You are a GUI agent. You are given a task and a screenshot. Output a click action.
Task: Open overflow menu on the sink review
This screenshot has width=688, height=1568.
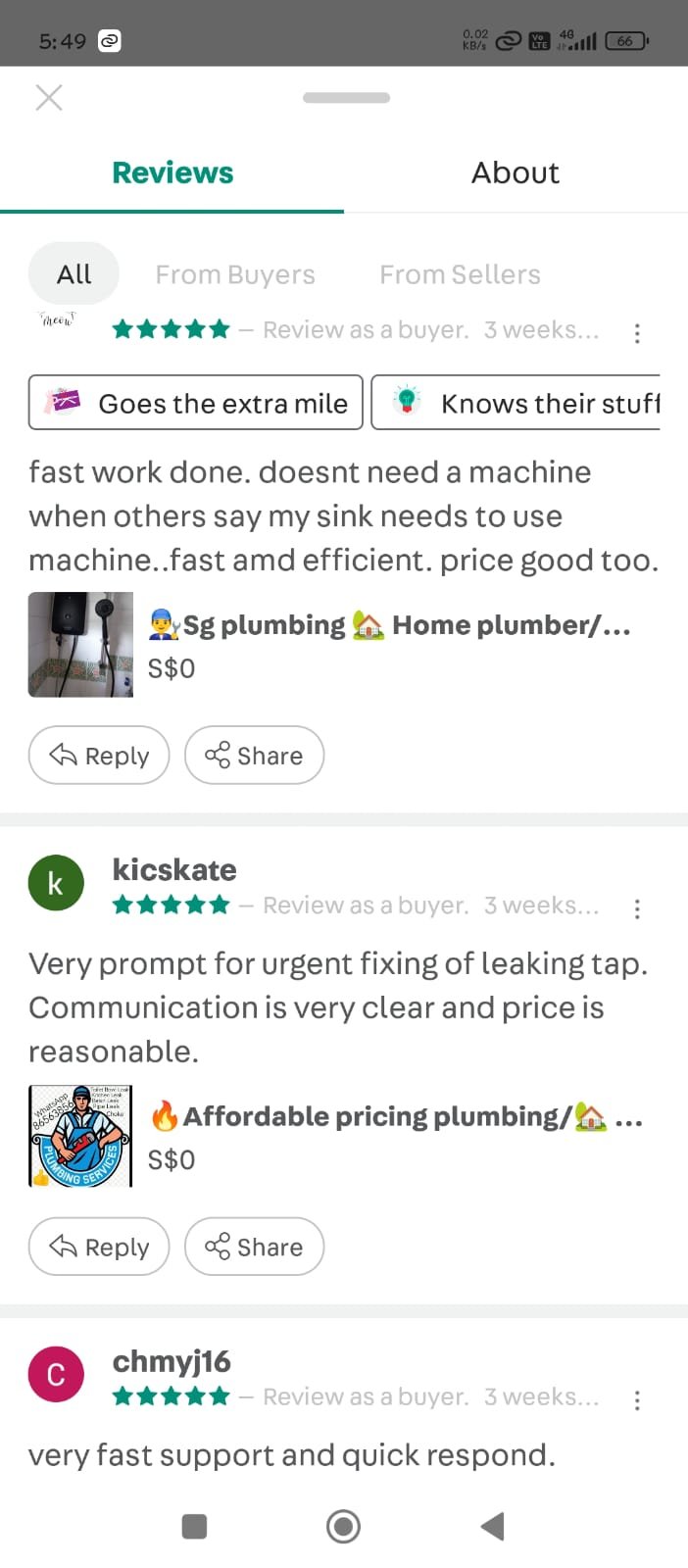click(x=637, y=333)
